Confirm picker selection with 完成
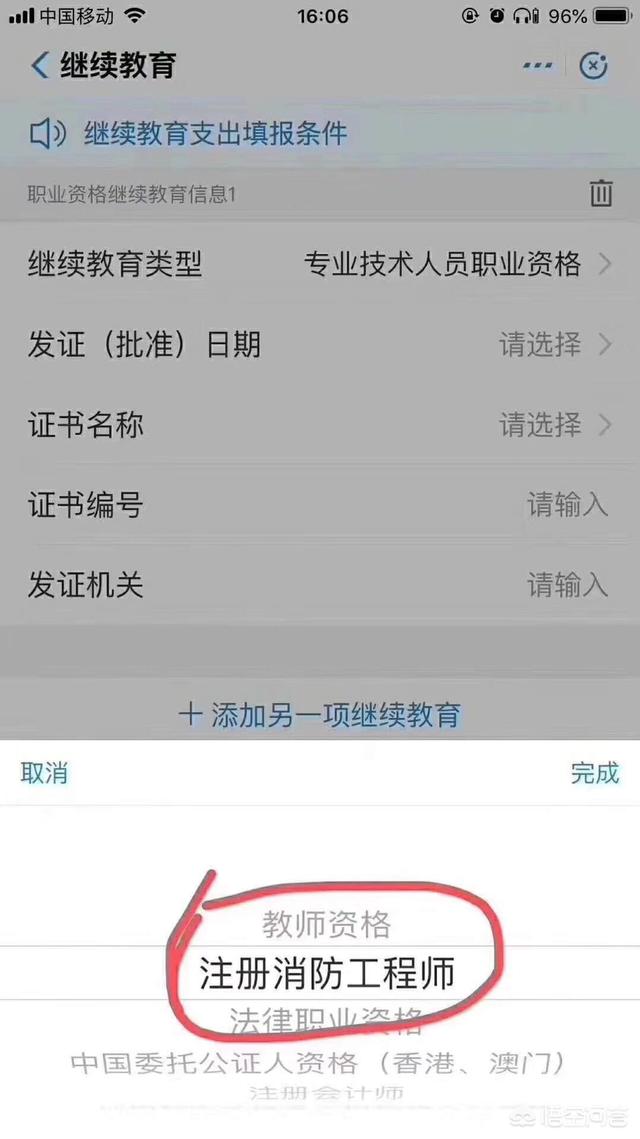Image resolution: width=640 pixels, height=1139 pixels. pyautogui.click(x=595, y=772)
